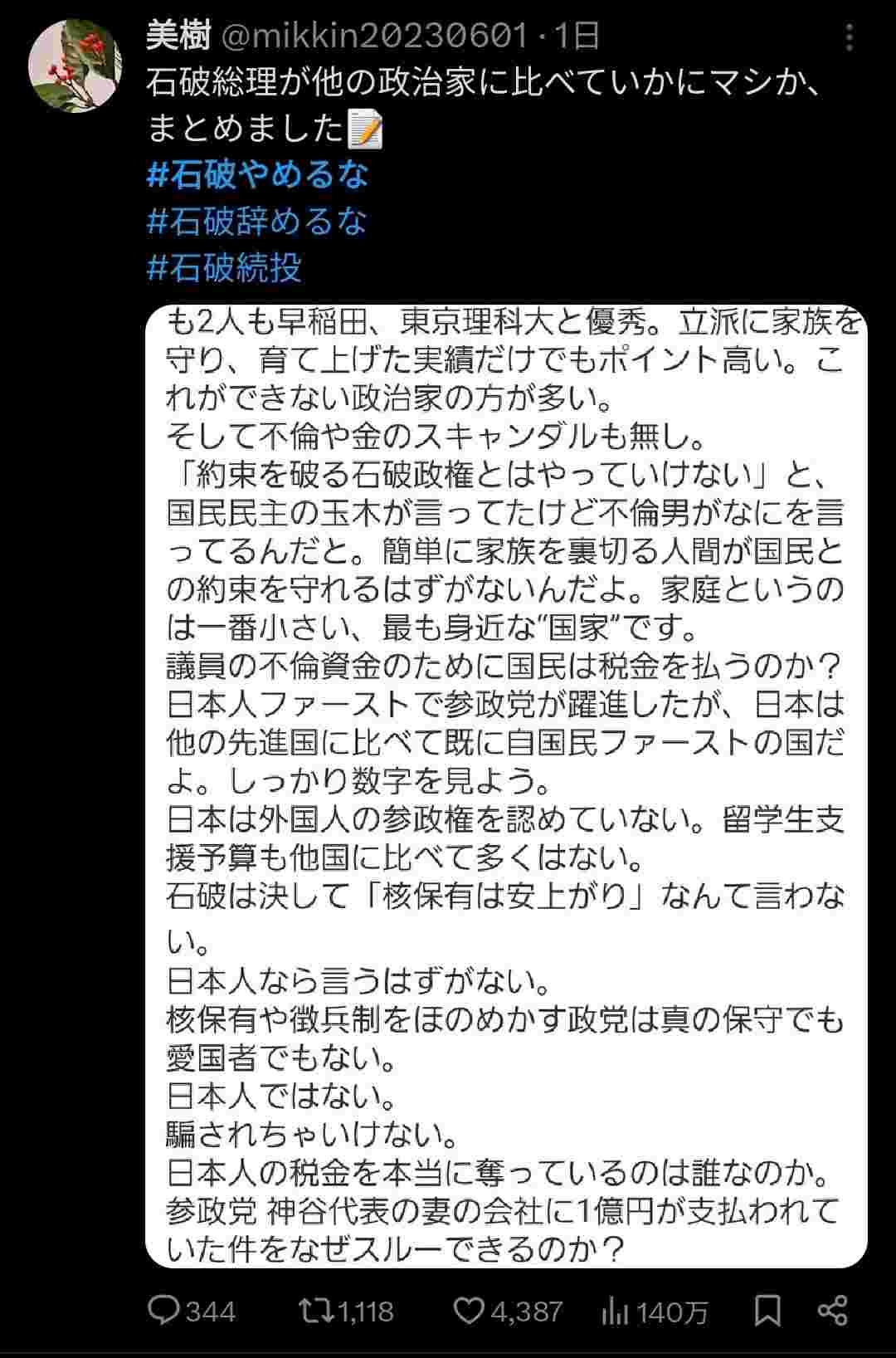Expand the attached text image
The height and width of the screenshot is (1358, 896).
tap(506, 785)
